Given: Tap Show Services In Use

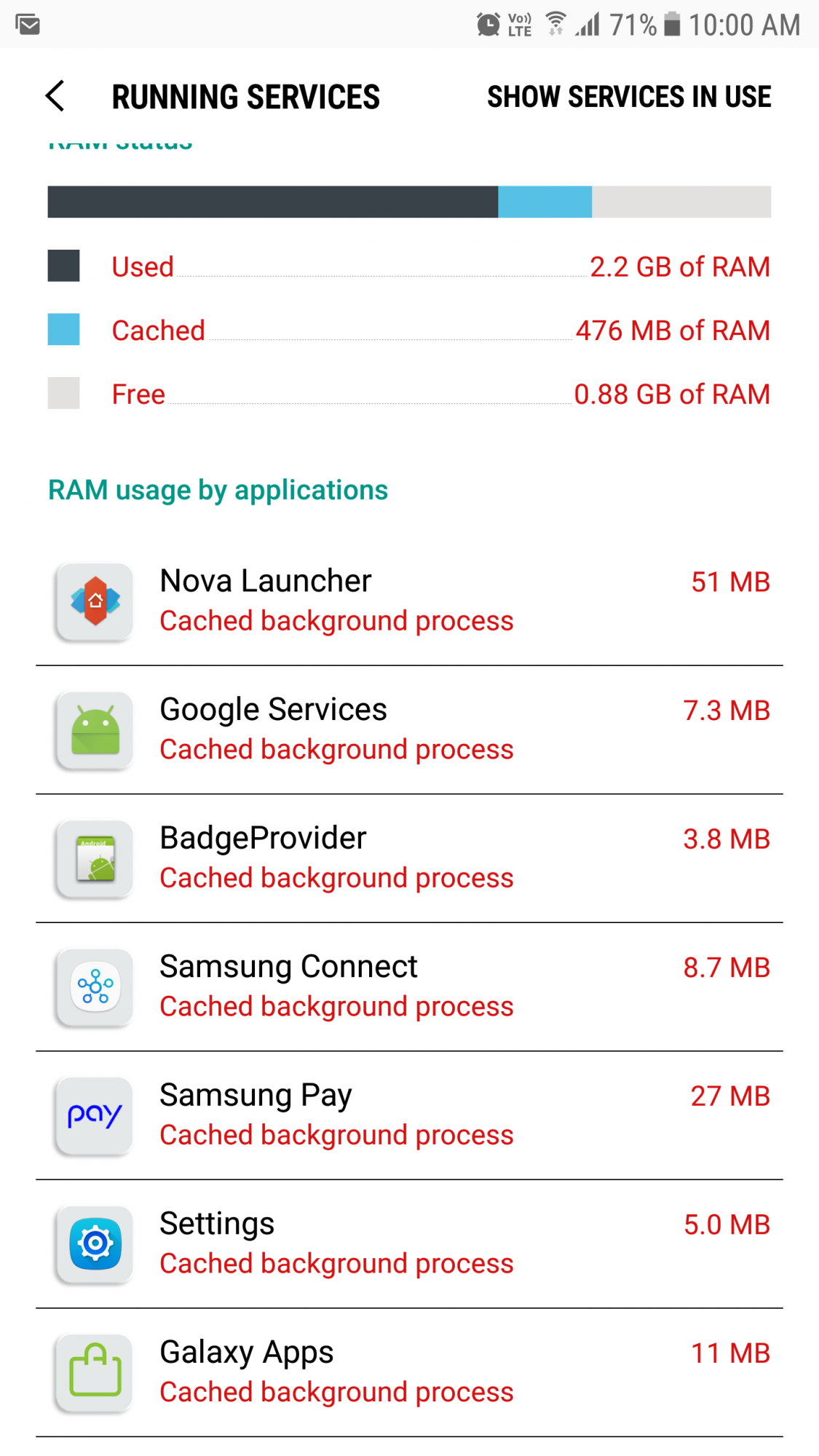Looking at the screenshot, I should [629, 97].
